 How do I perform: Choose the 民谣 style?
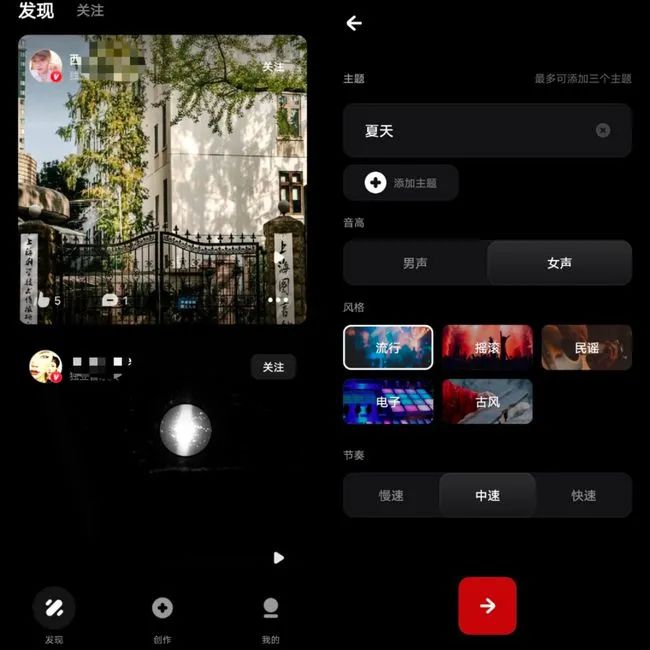pos(587,348)
